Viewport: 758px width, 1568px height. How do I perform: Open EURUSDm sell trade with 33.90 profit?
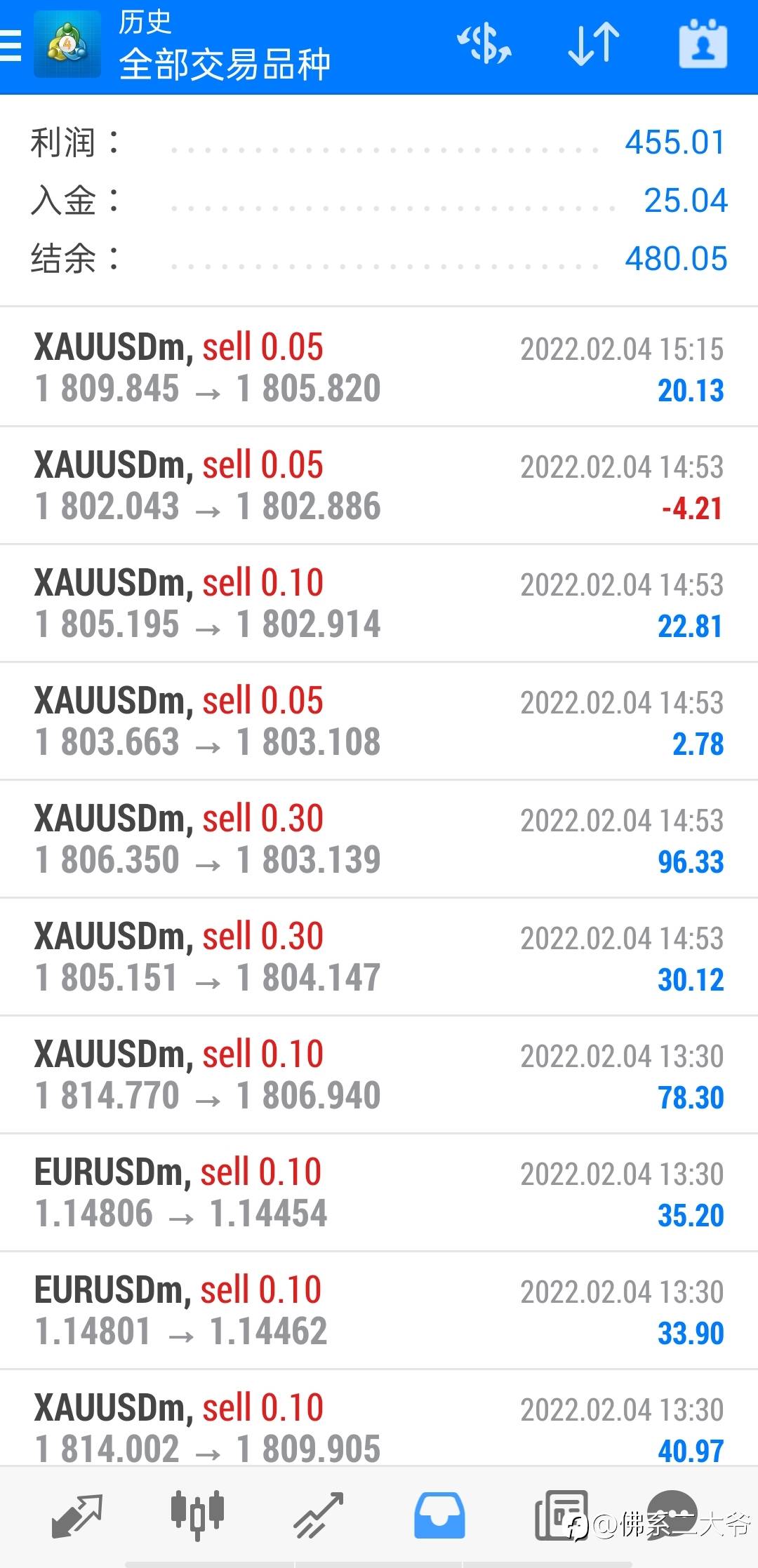(379, 1311)
